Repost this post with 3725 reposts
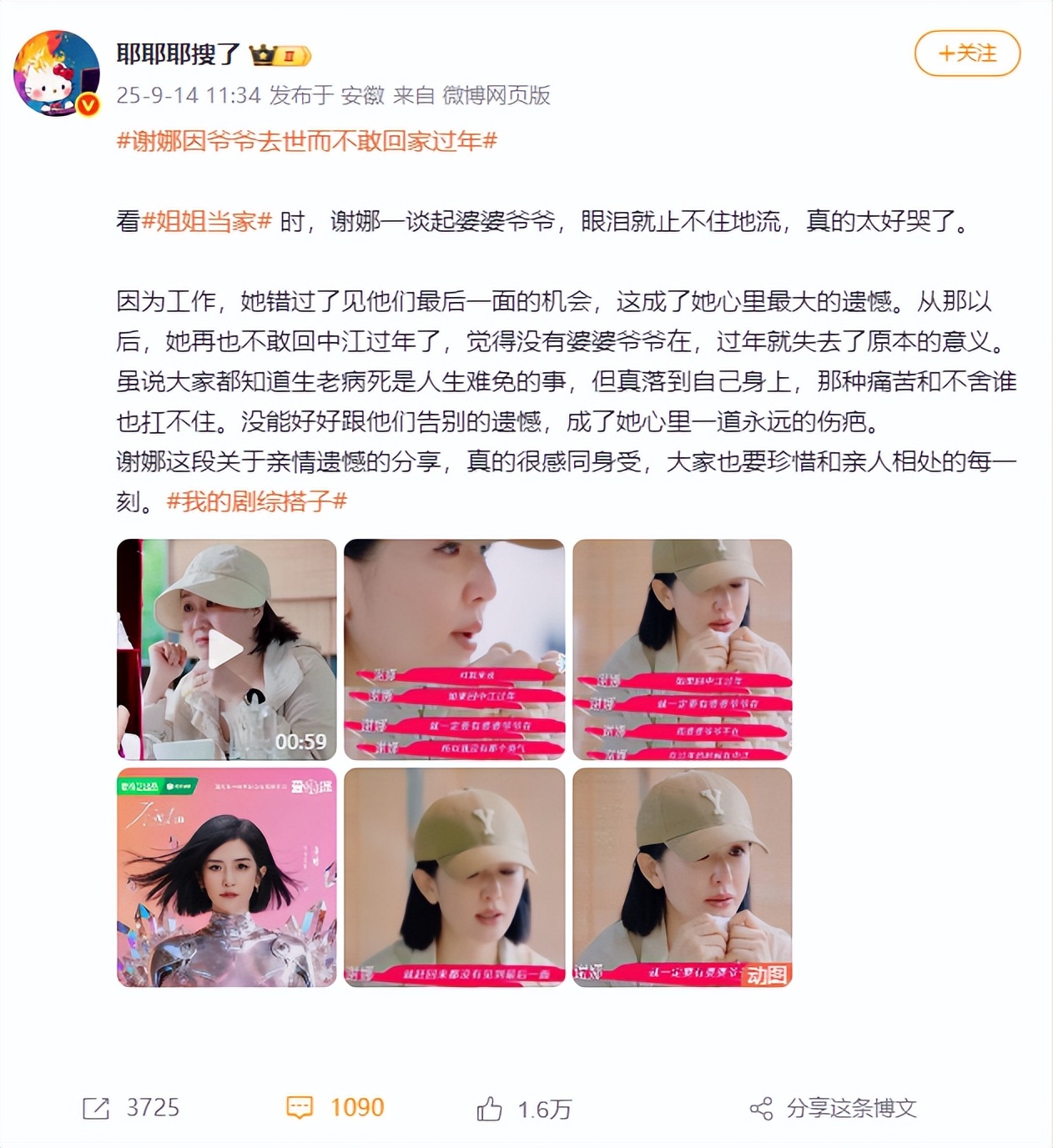 tap(131, 1108)
